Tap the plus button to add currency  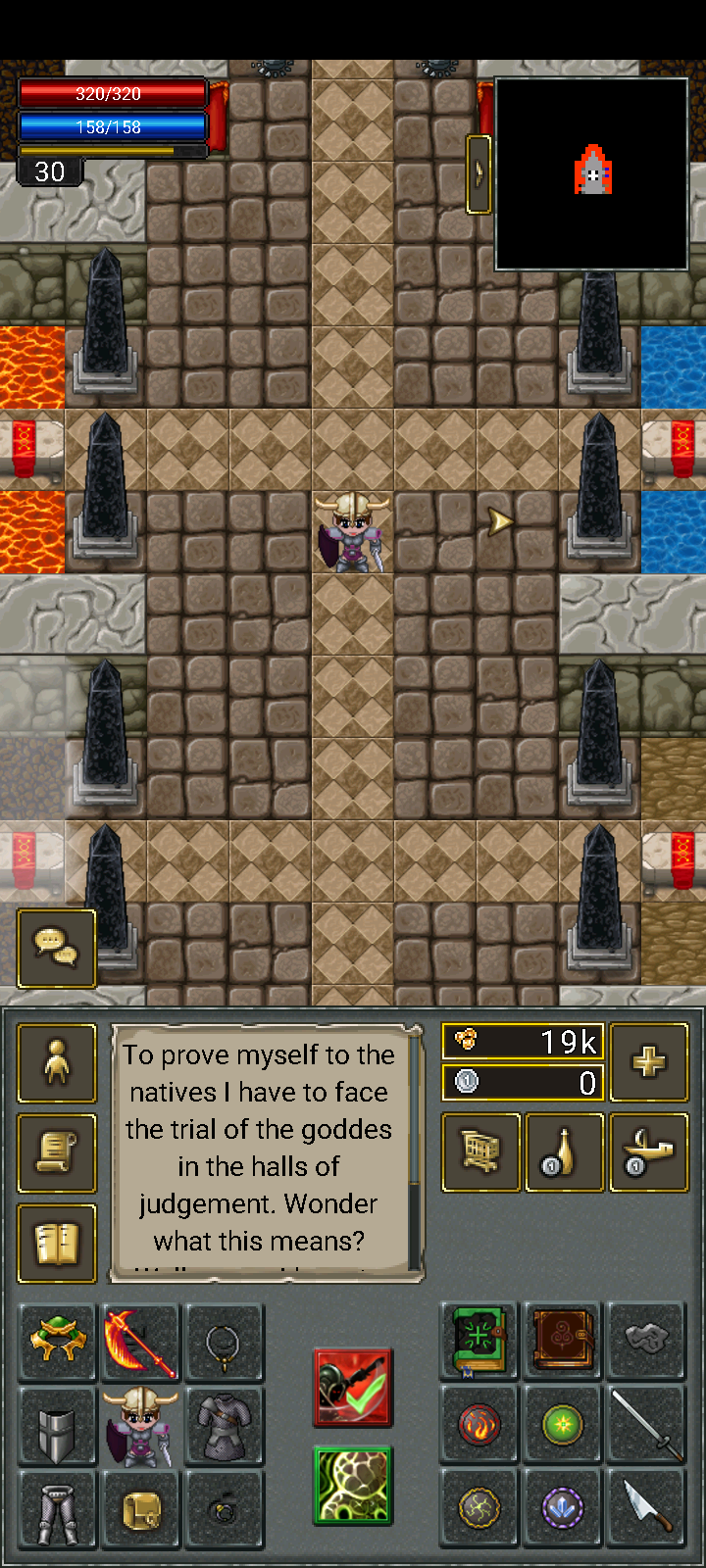[648, 1062]
